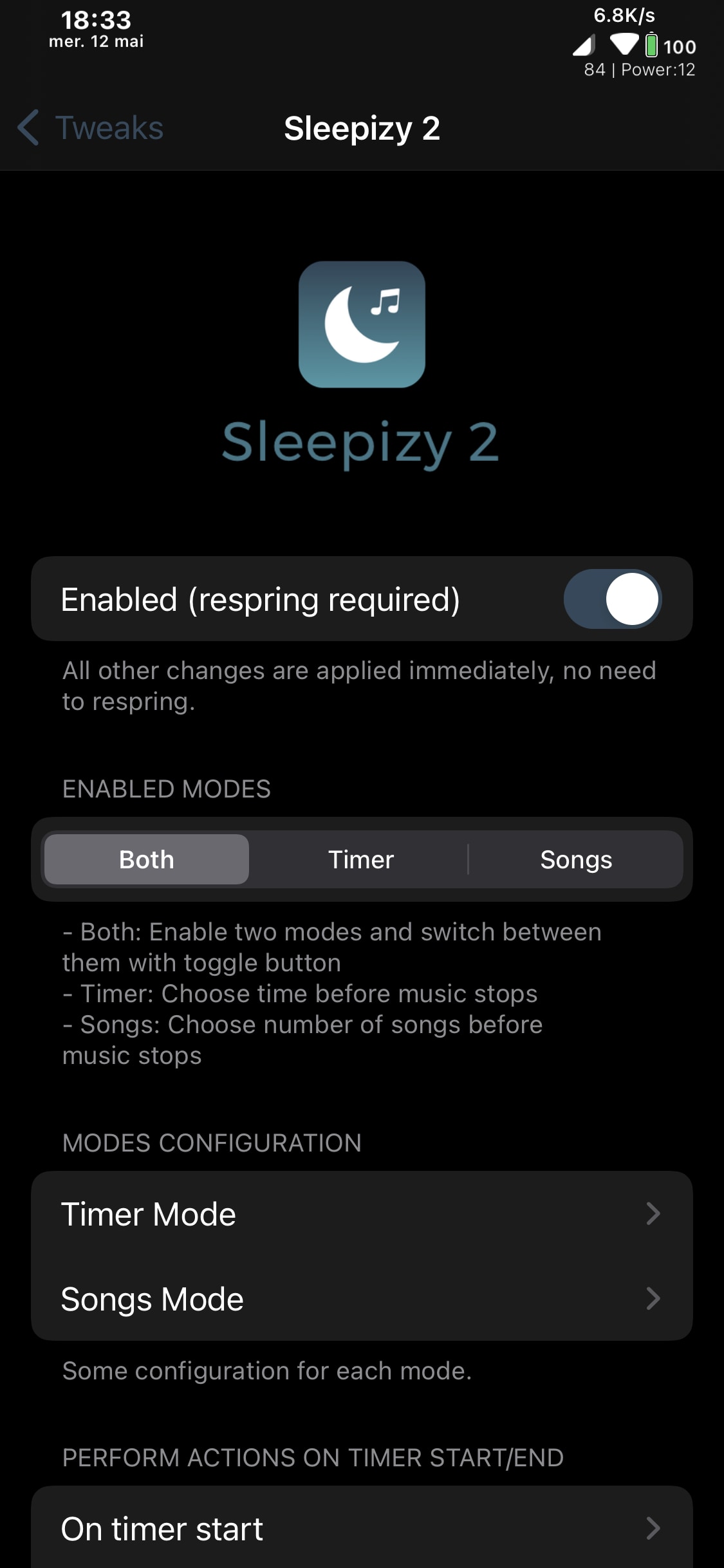Open Timer Mode configuration
The image size is (724, 1568).
click(x=362, y=1214)
